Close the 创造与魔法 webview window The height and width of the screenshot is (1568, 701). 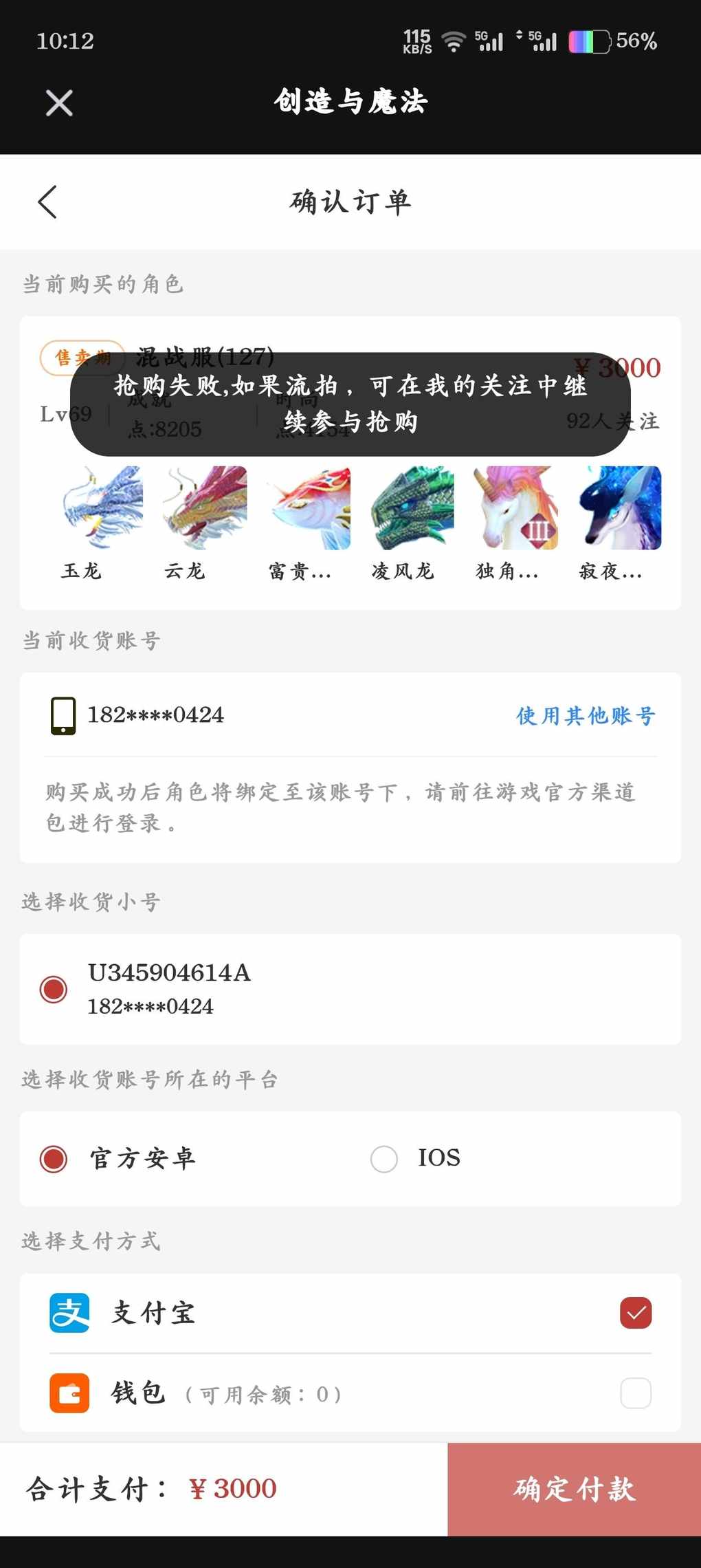point(59,103)
